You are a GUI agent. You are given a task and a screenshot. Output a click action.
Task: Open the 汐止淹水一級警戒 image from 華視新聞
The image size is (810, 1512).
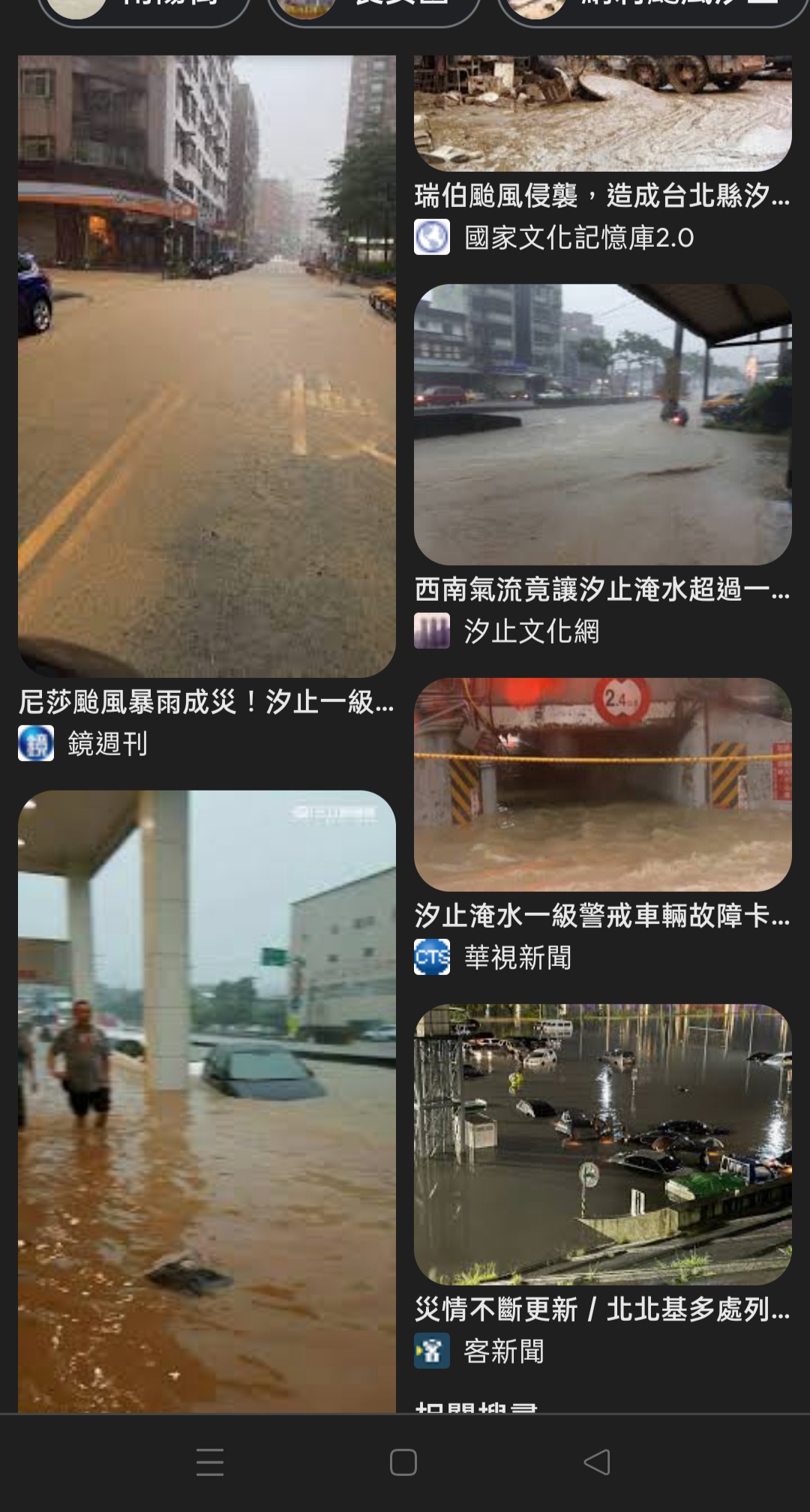tap(602, 784)
